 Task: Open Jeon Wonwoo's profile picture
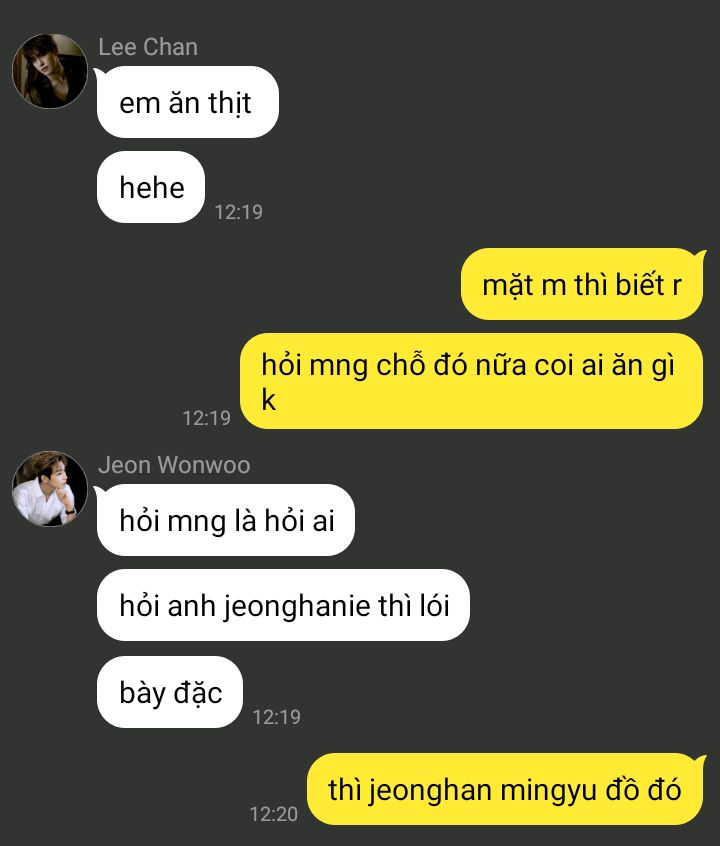(x=49, y=489)
